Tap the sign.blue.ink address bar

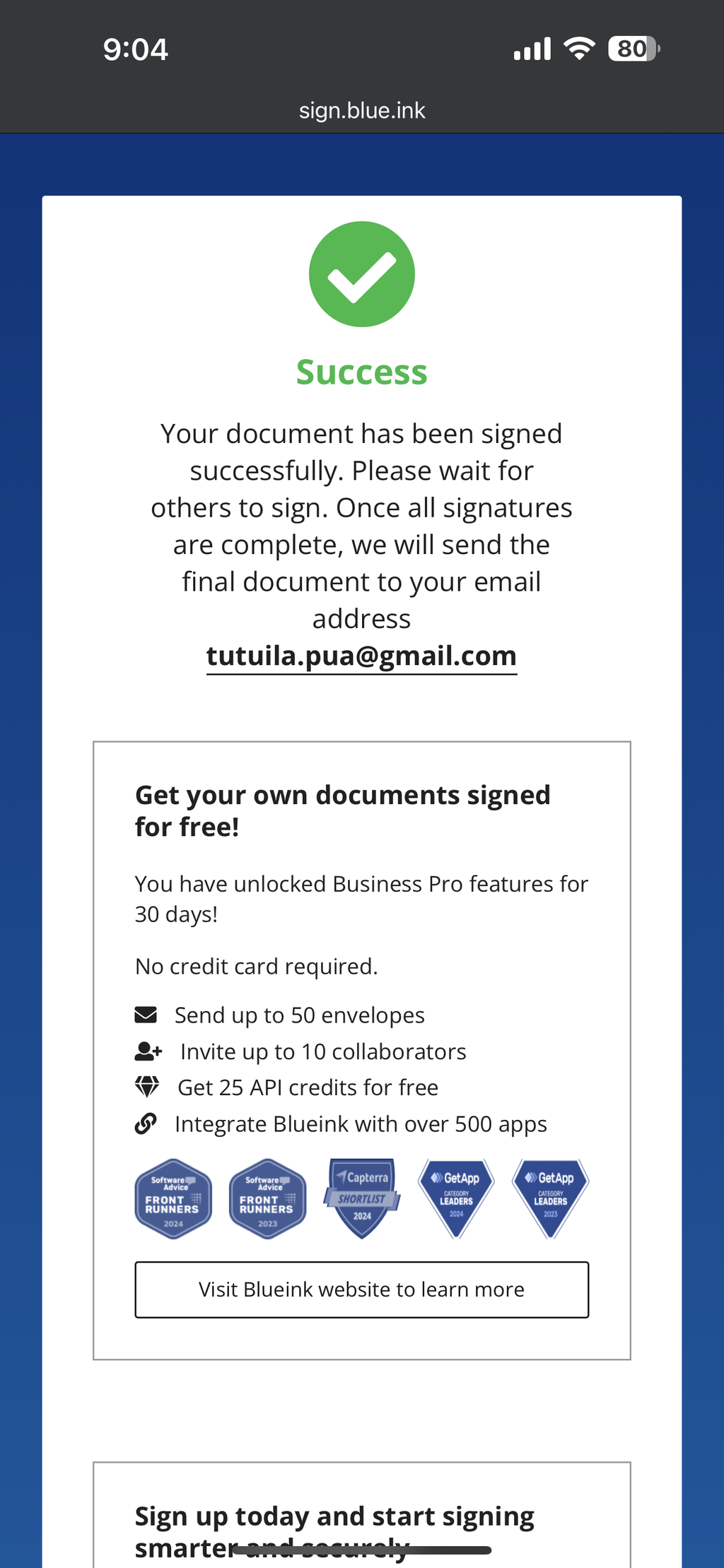pos(362,110)
